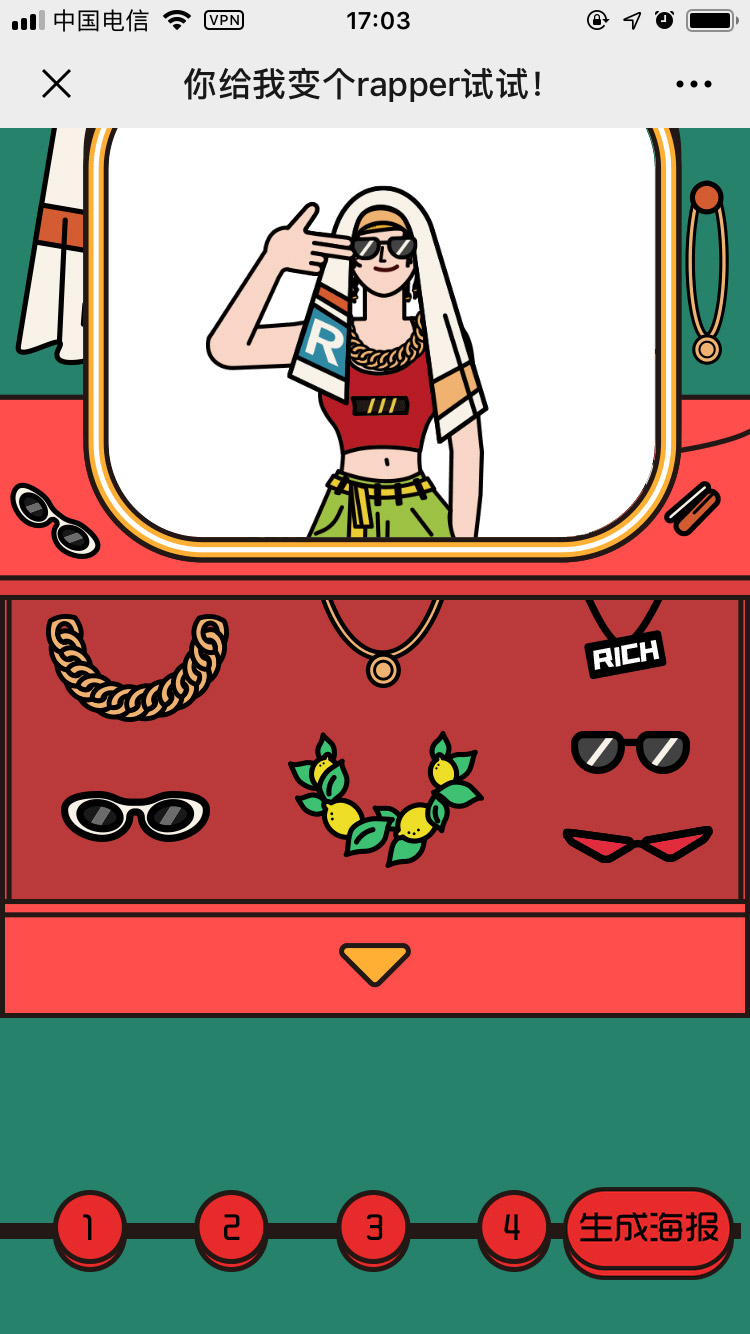750x1334 pixels.
Task: Go to step 1
Action: coord(89,1227)
